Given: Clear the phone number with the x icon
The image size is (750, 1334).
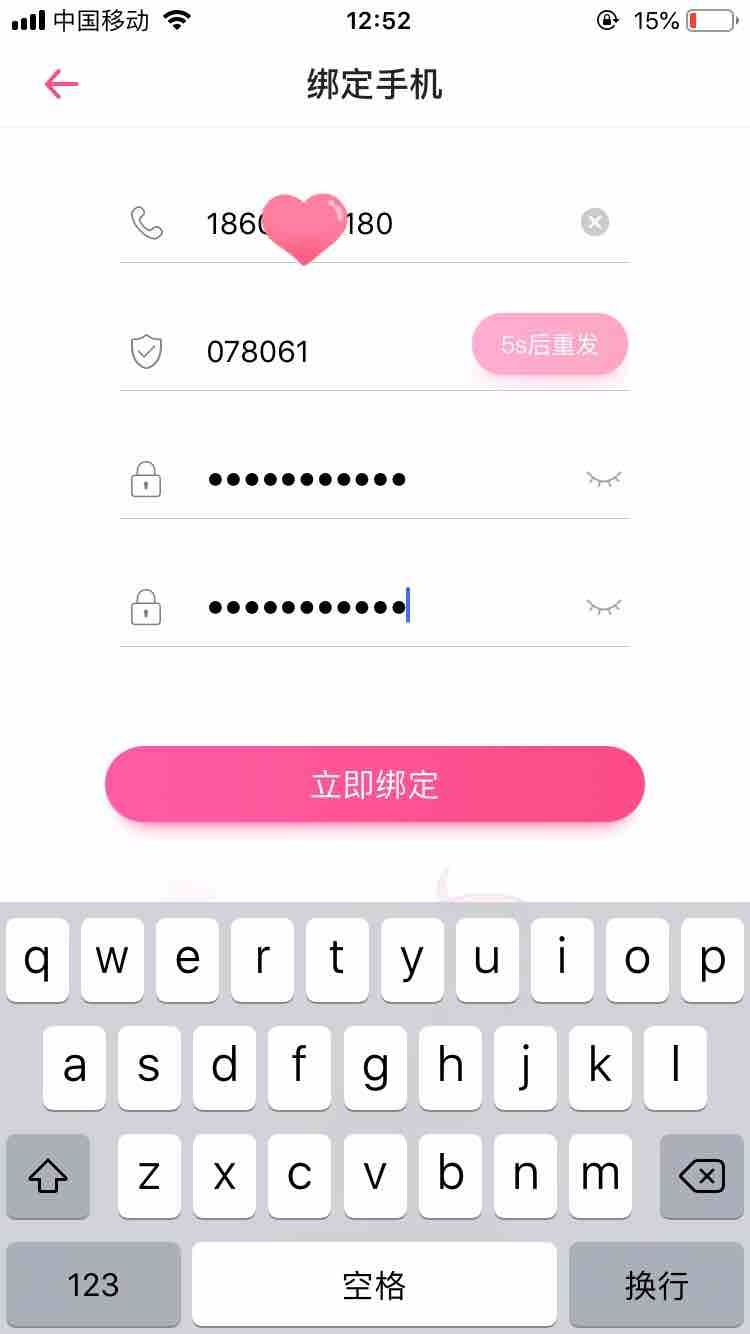Looking at the screenshot, I should [594, 222].
